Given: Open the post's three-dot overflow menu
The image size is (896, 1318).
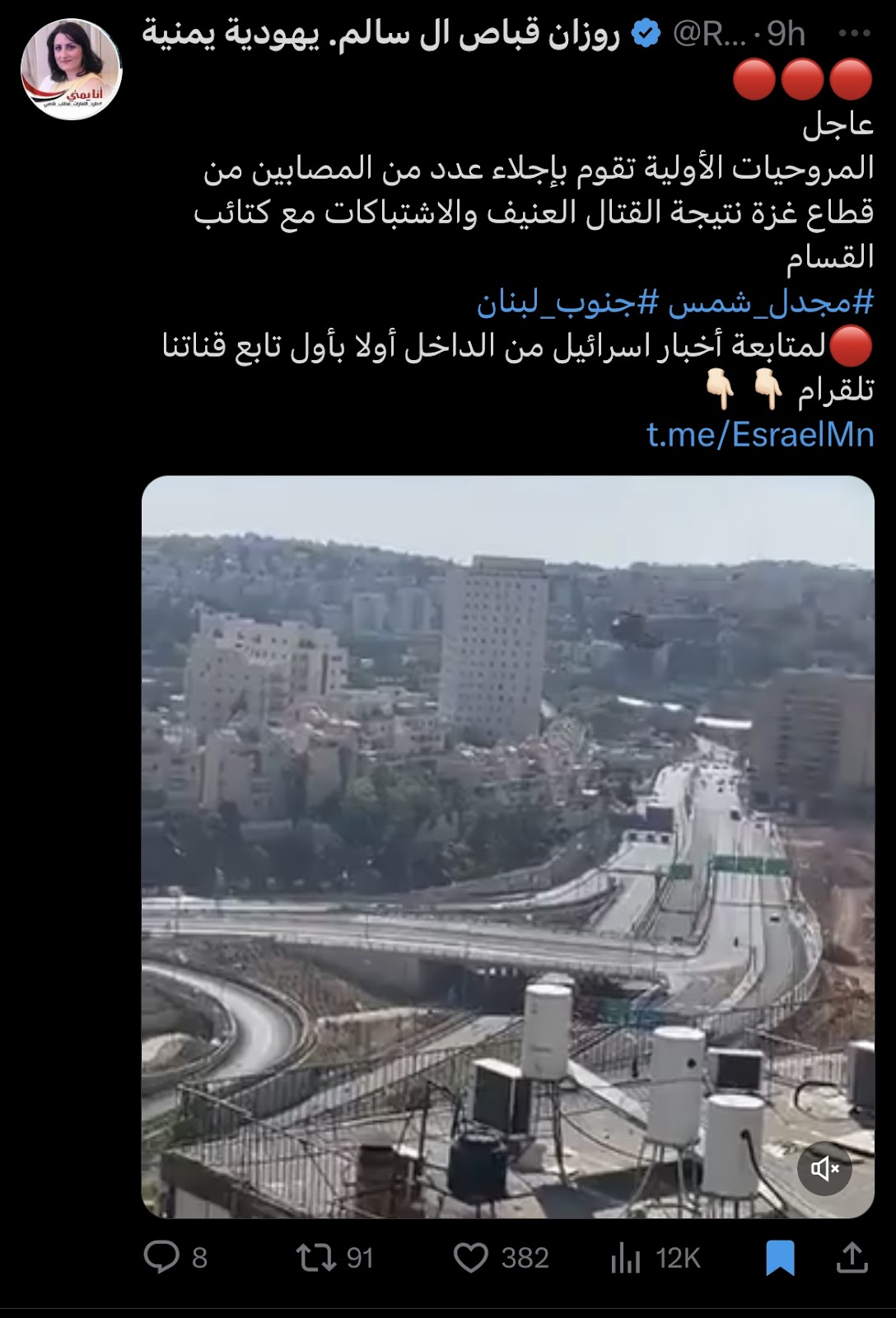Looking at the screenshot, I should coord(853,34).
